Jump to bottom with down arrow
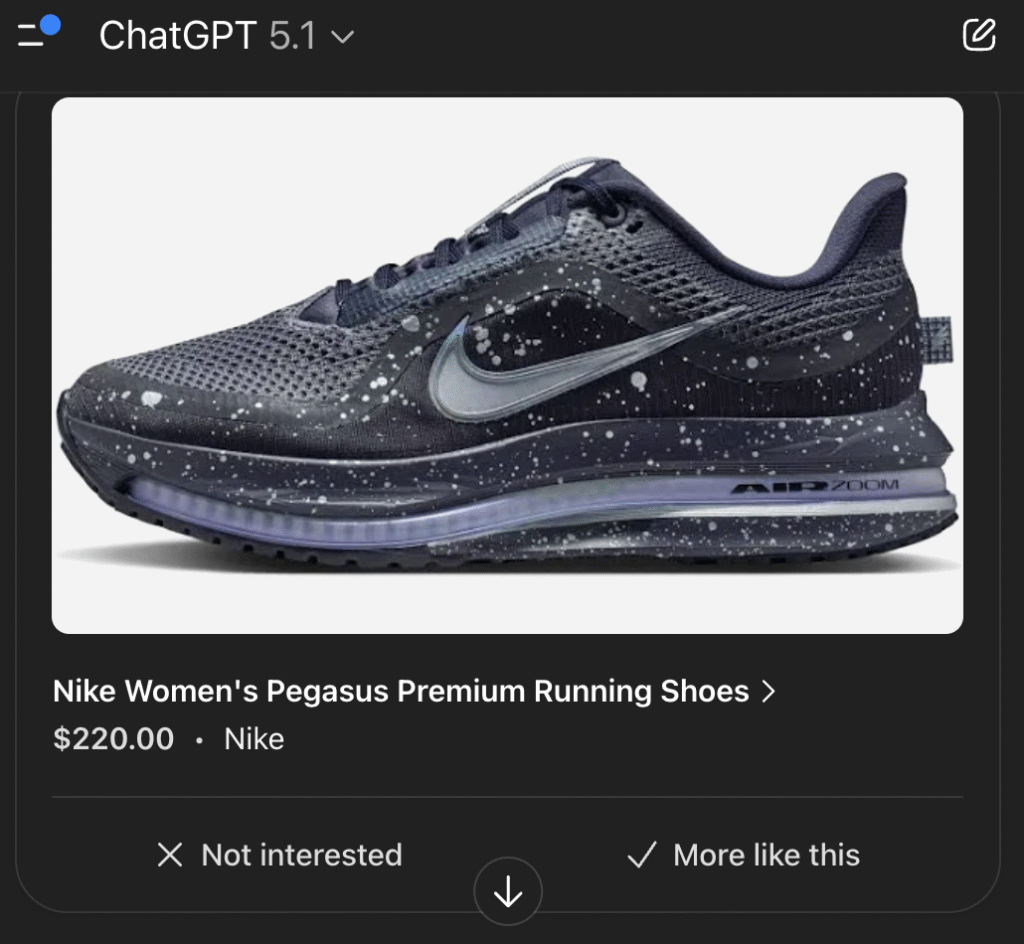This screenshot has width=1024, height=944. 508,891
